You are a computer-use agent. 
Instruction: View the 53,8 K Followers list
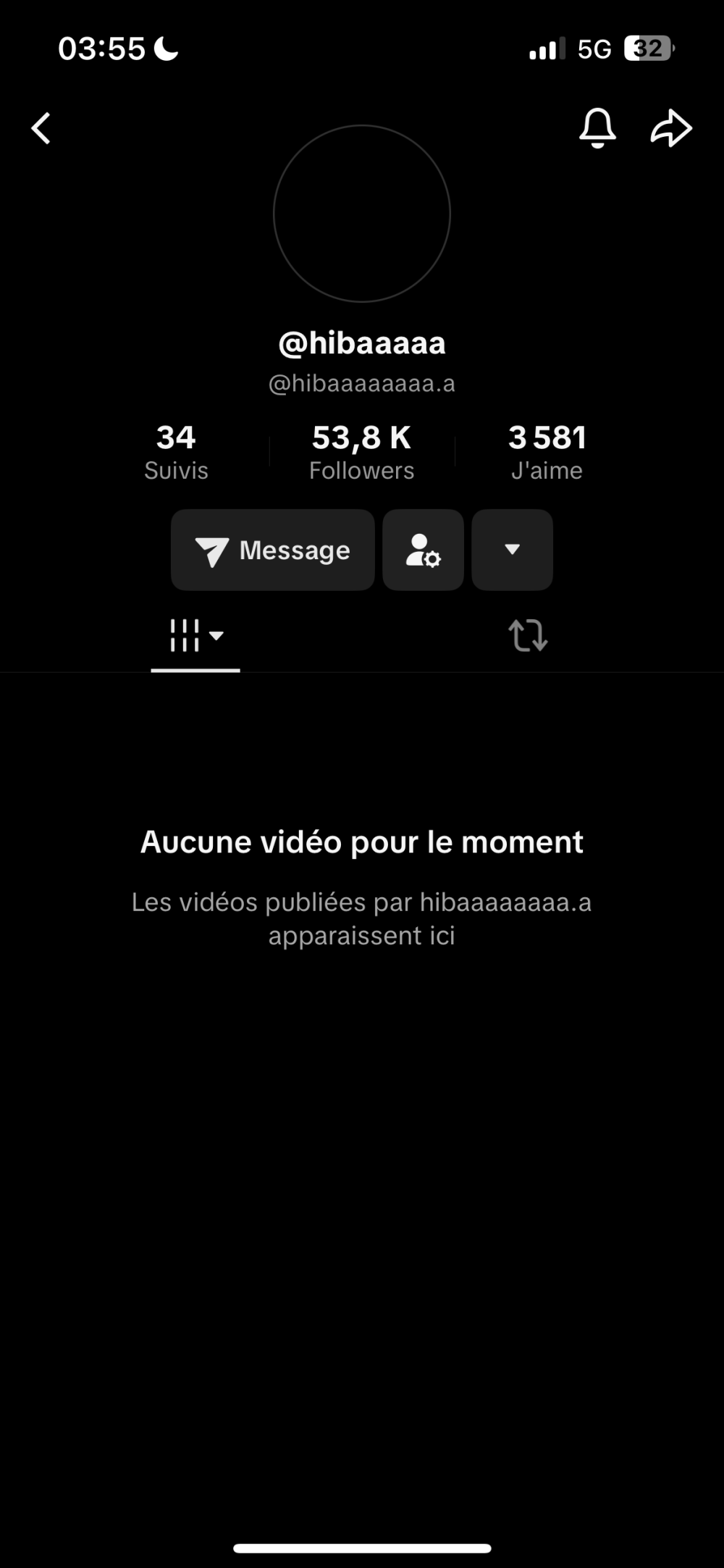(361, 453)
